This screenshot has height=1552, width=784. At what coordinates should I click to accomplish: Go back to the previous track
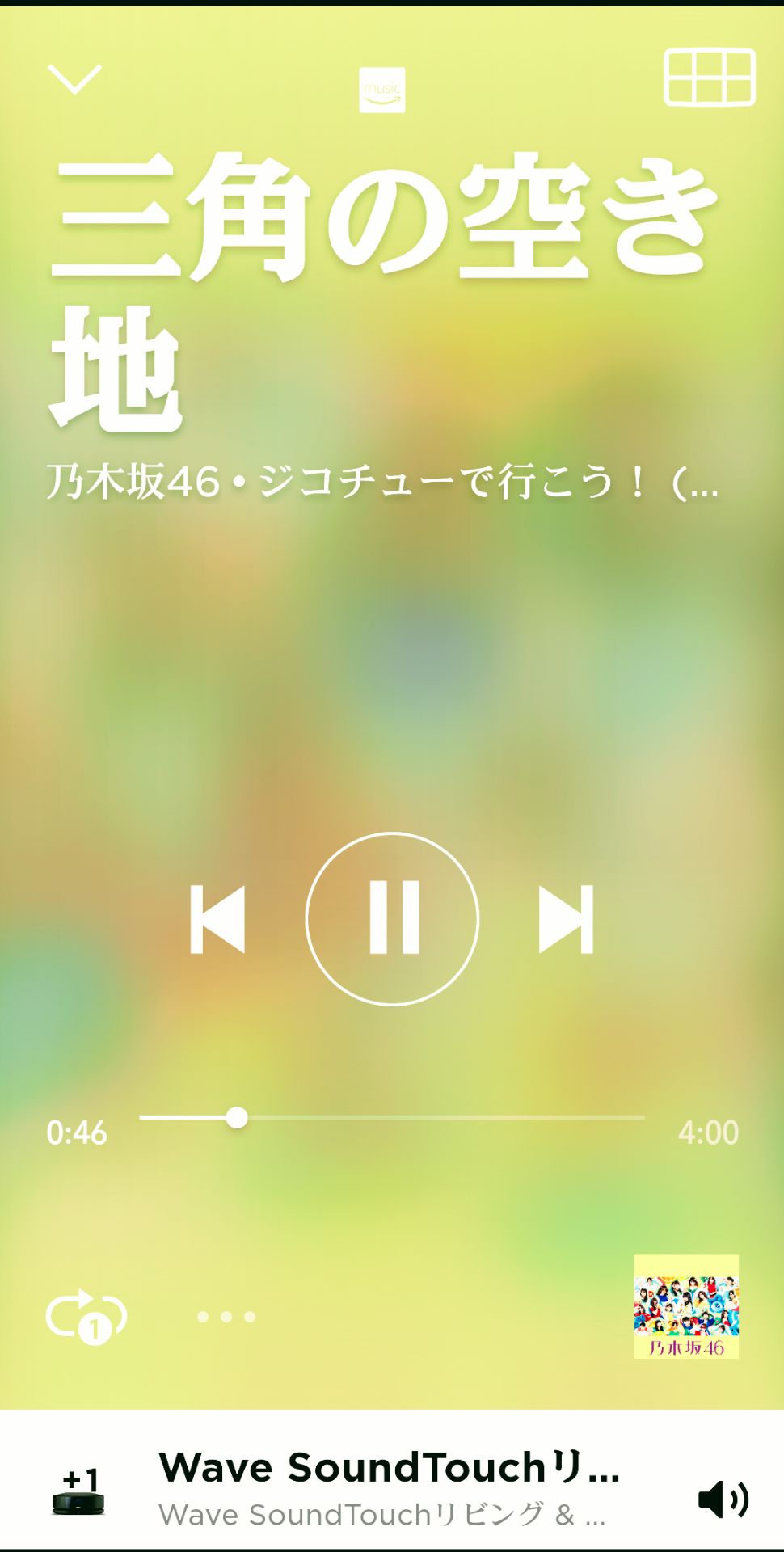pyautogui.click(x=218, y=918)
